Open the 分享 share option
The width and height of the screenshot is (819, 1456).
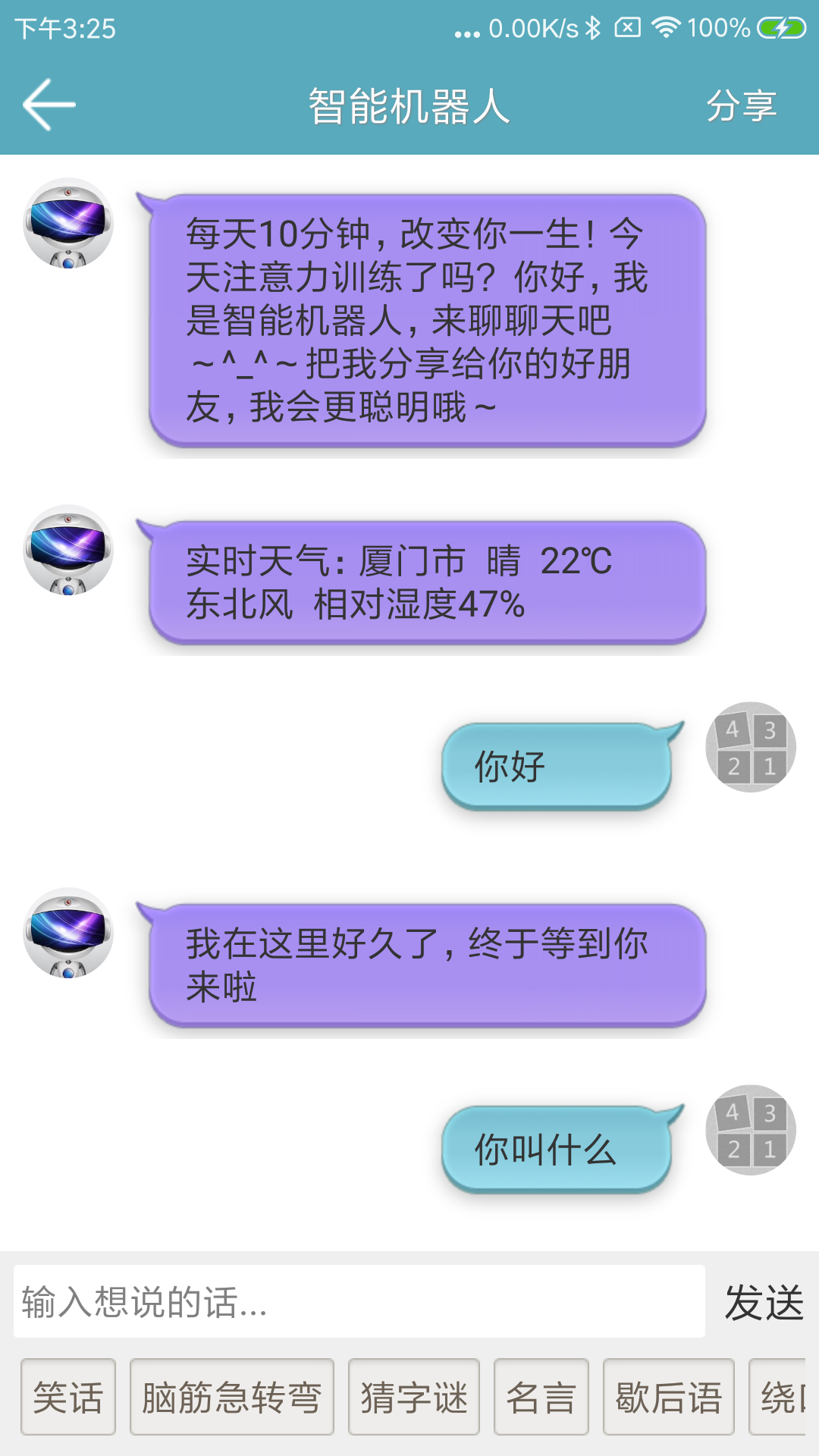tap(741, 106)
